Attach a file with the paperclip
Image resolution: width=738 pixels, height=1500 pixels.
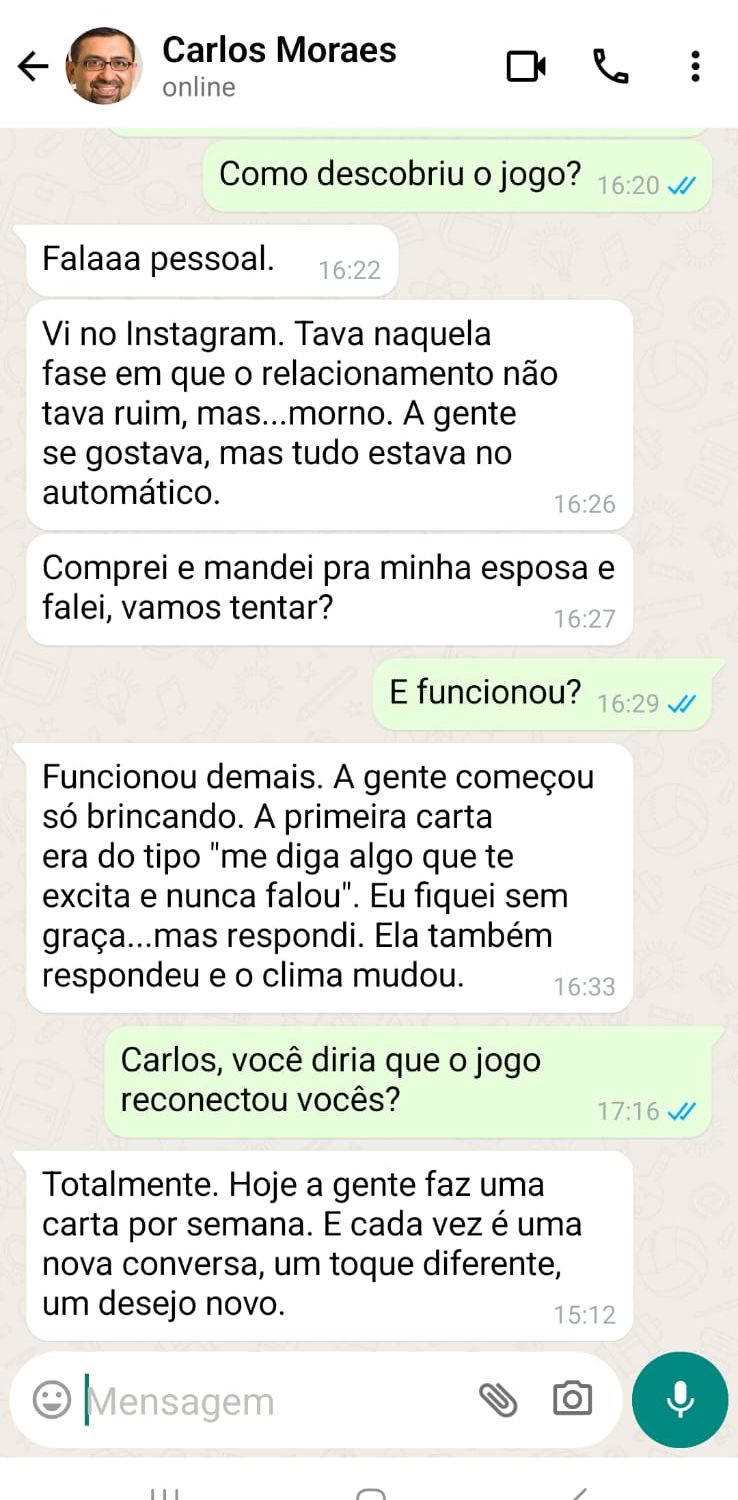coord(498,1400)
